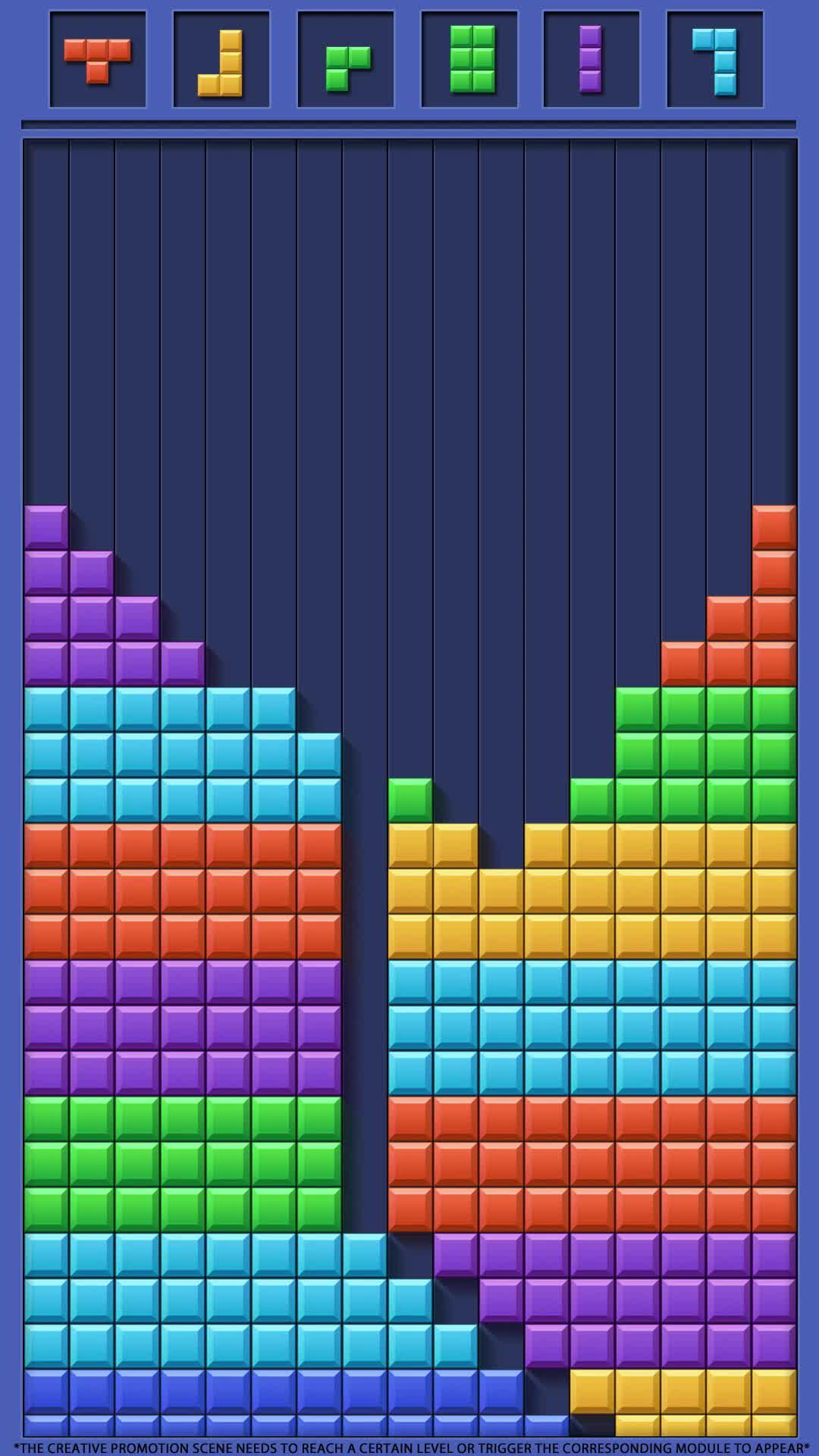Choose the yellow J-shaped piece
The height and width of the screenshot is (1456, 819).
click(x=221, y=61)
